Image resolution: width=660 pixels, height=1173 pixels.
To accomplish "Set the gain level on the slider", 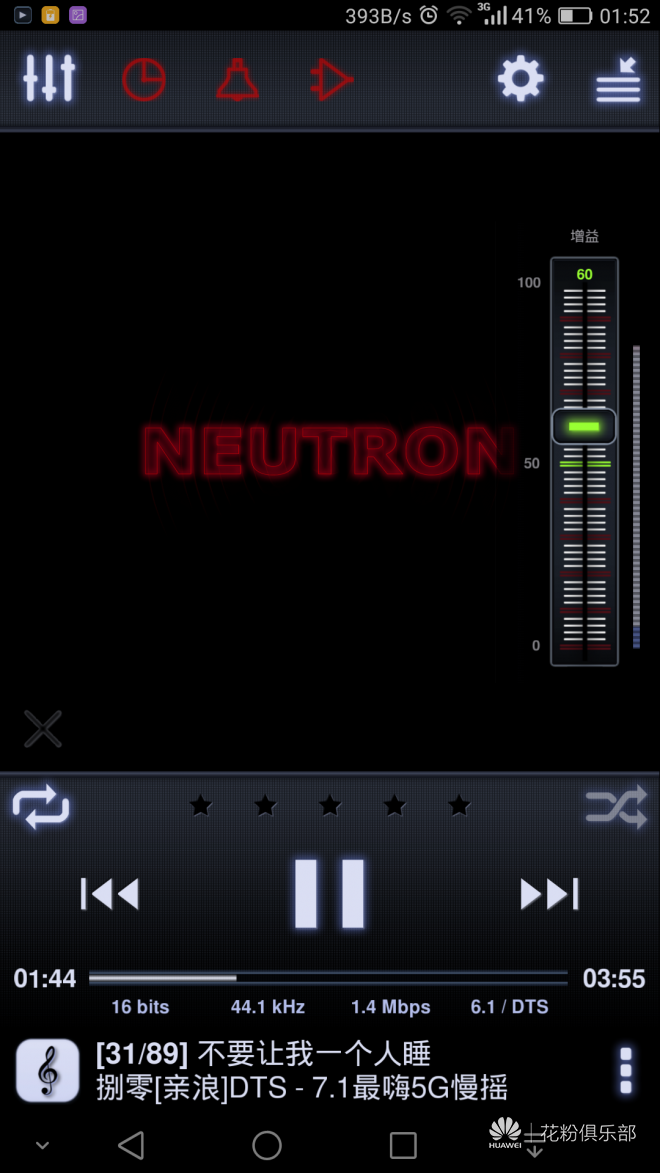I will click(584, 427).
